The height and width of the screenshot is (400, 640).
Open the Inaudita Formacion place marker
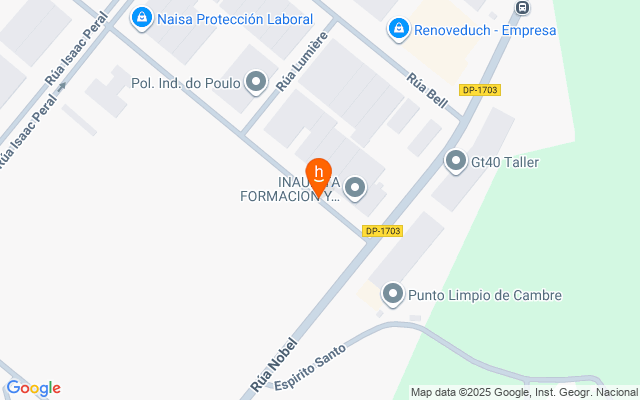pyautogui.click(x=355, y=189)
